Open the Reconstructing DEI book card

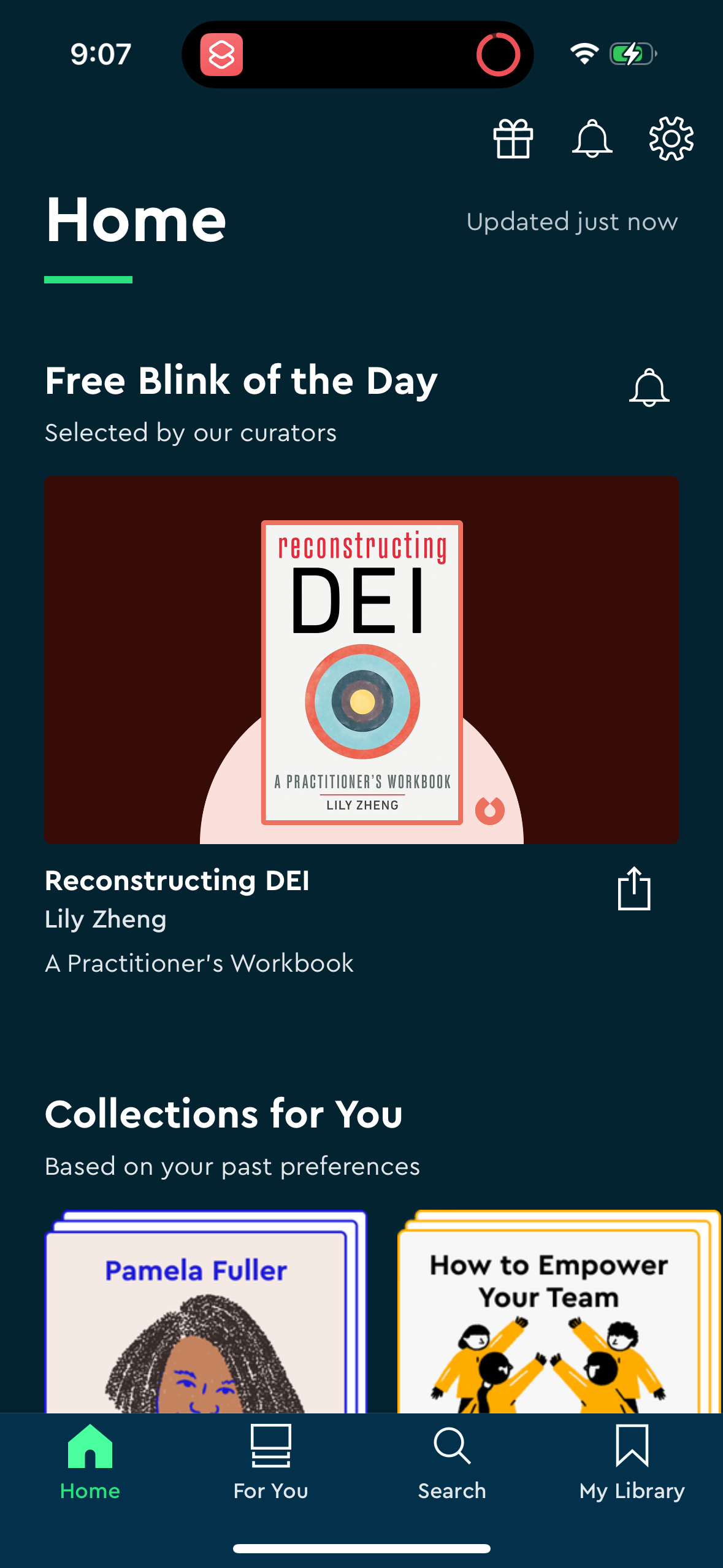tap(361, 659)
